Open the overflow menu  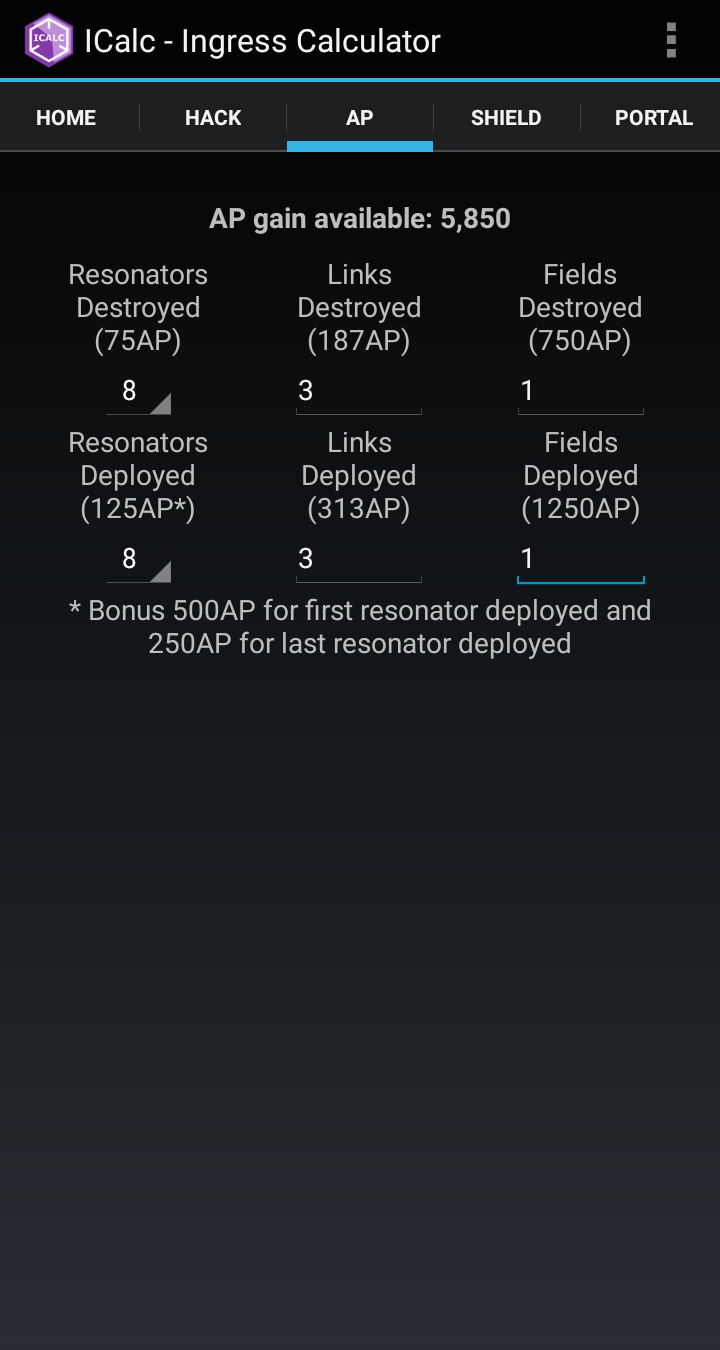click(x=671, y=40)
